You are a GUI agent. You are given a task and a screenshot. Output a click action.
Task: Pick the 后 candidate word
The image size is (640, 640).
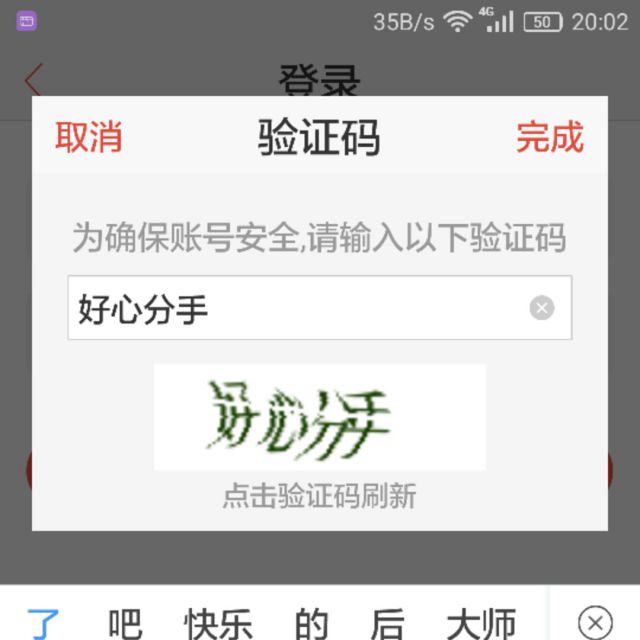click(x=387, y=623)
